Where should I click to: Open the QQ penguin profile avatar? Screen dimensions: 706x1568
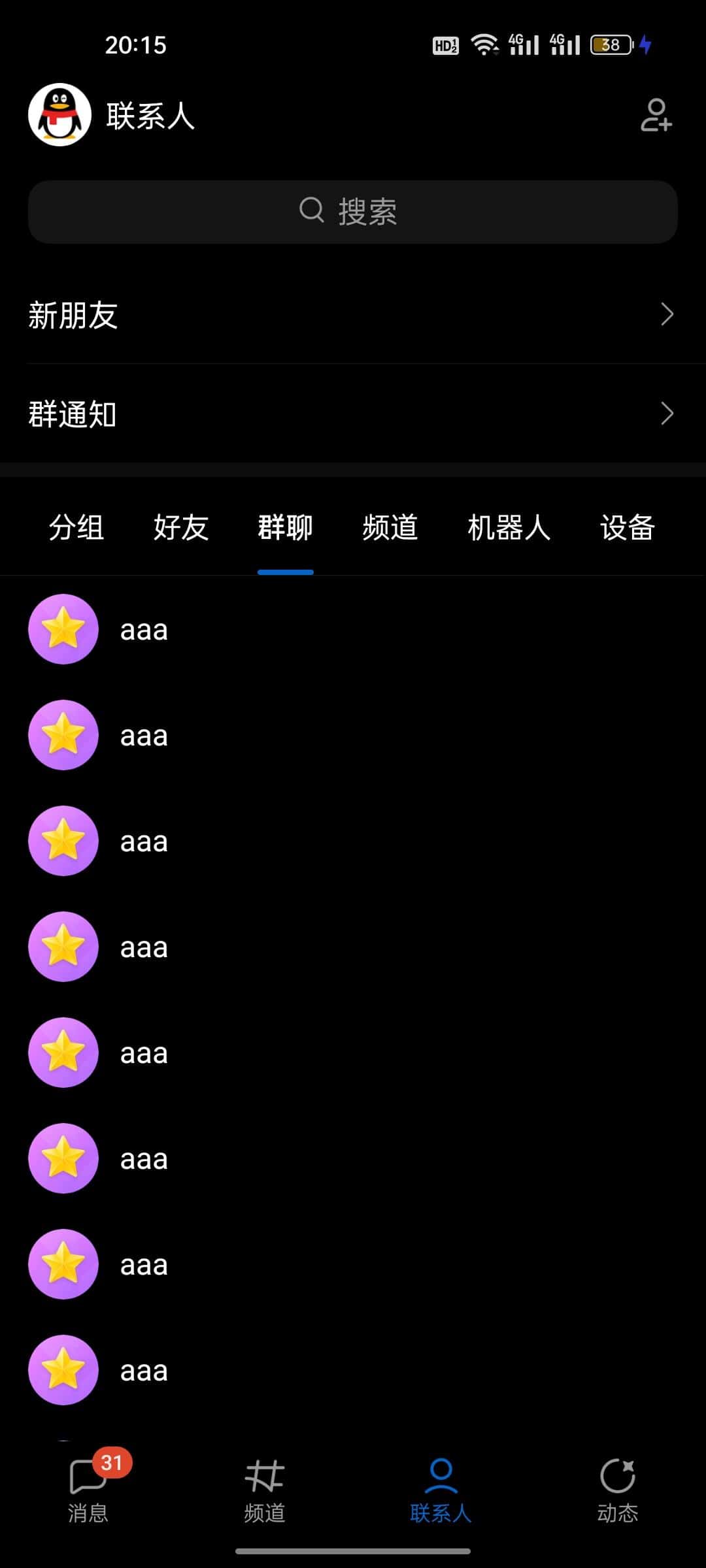(59, 115)
